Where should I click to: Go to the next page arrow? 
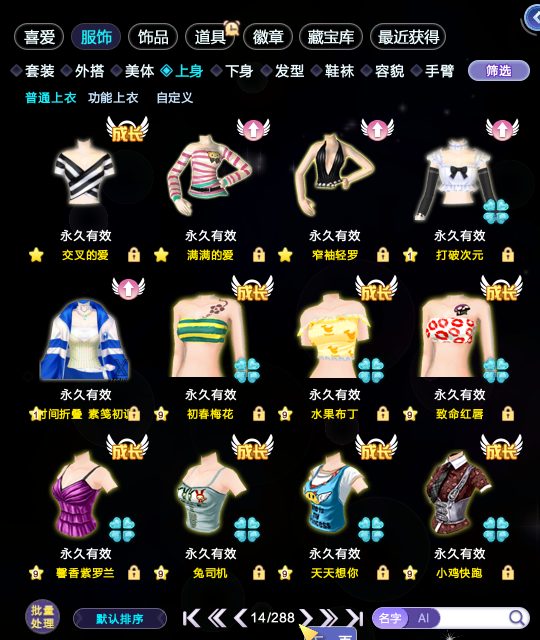click(306, 618)
